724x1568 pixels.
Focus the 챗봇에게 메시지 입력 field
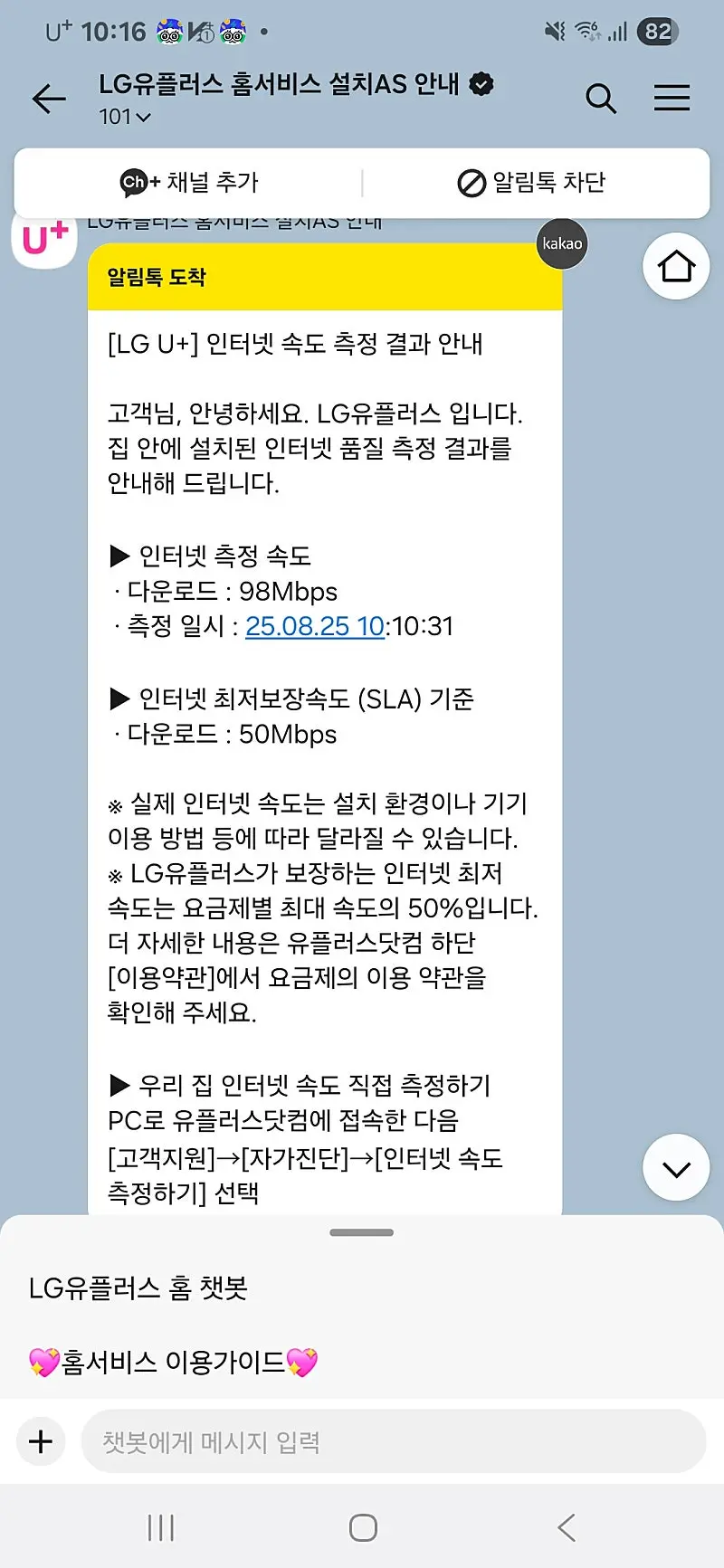pos(394,1441)
